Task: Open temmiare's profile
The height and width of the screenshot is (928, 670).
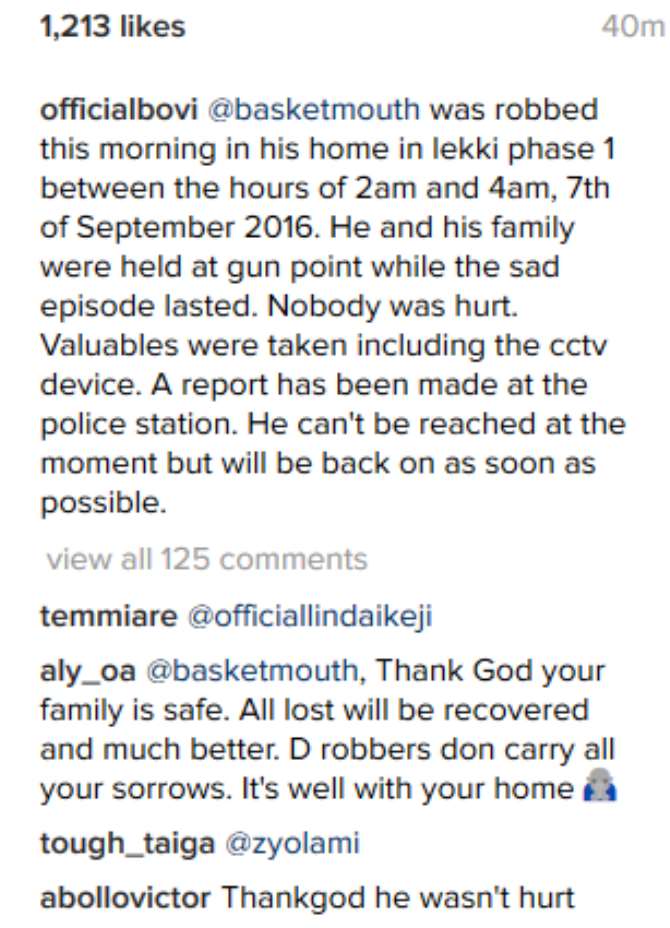Action: tap(108, 617)
